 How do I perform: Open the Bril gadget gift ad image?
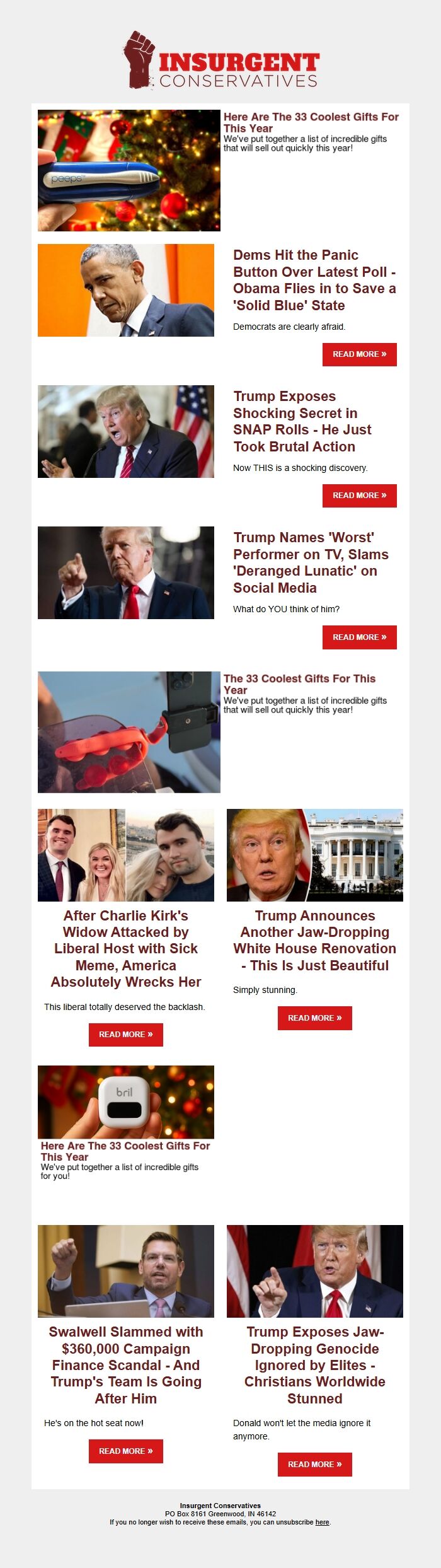coord(125,1102)
